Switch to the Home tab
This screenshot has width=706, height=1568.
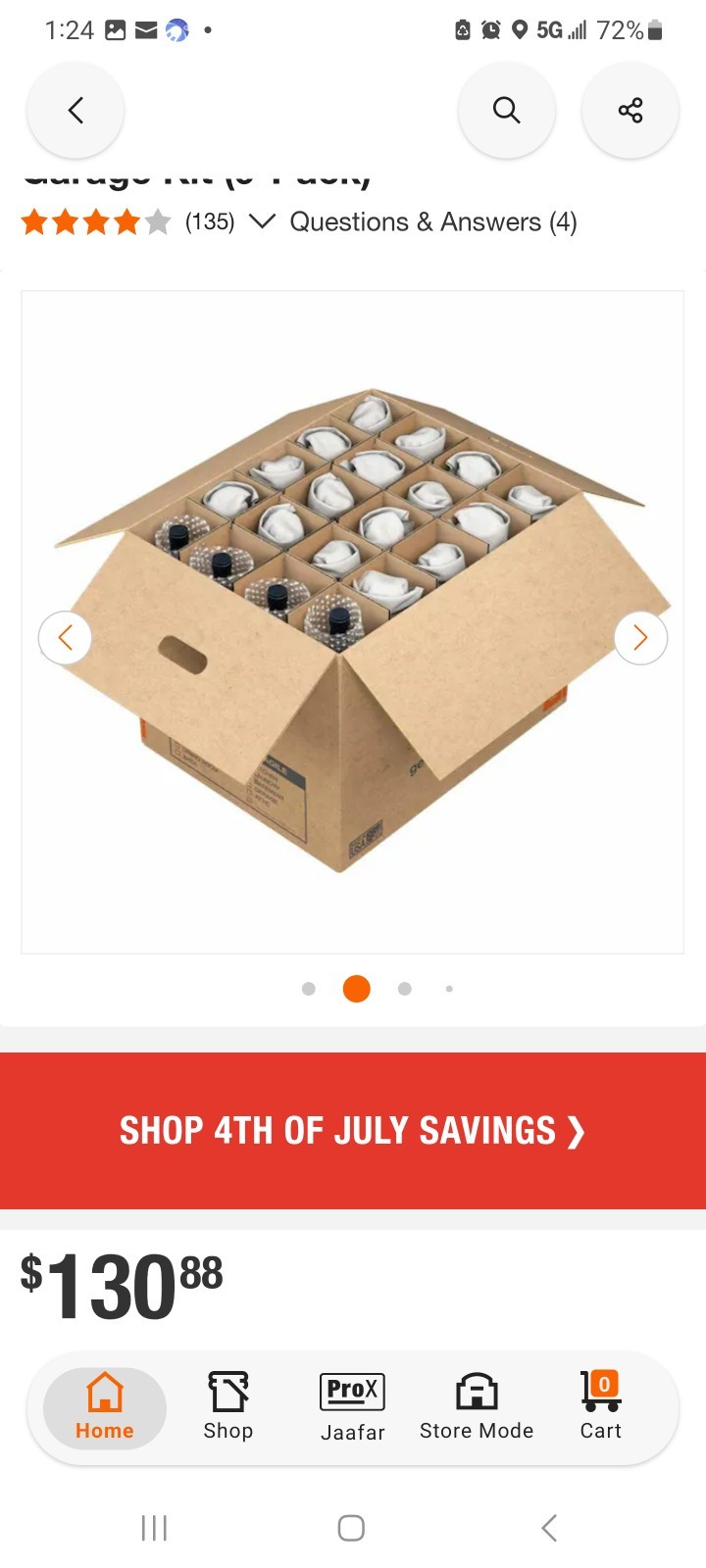[105, 1407]
